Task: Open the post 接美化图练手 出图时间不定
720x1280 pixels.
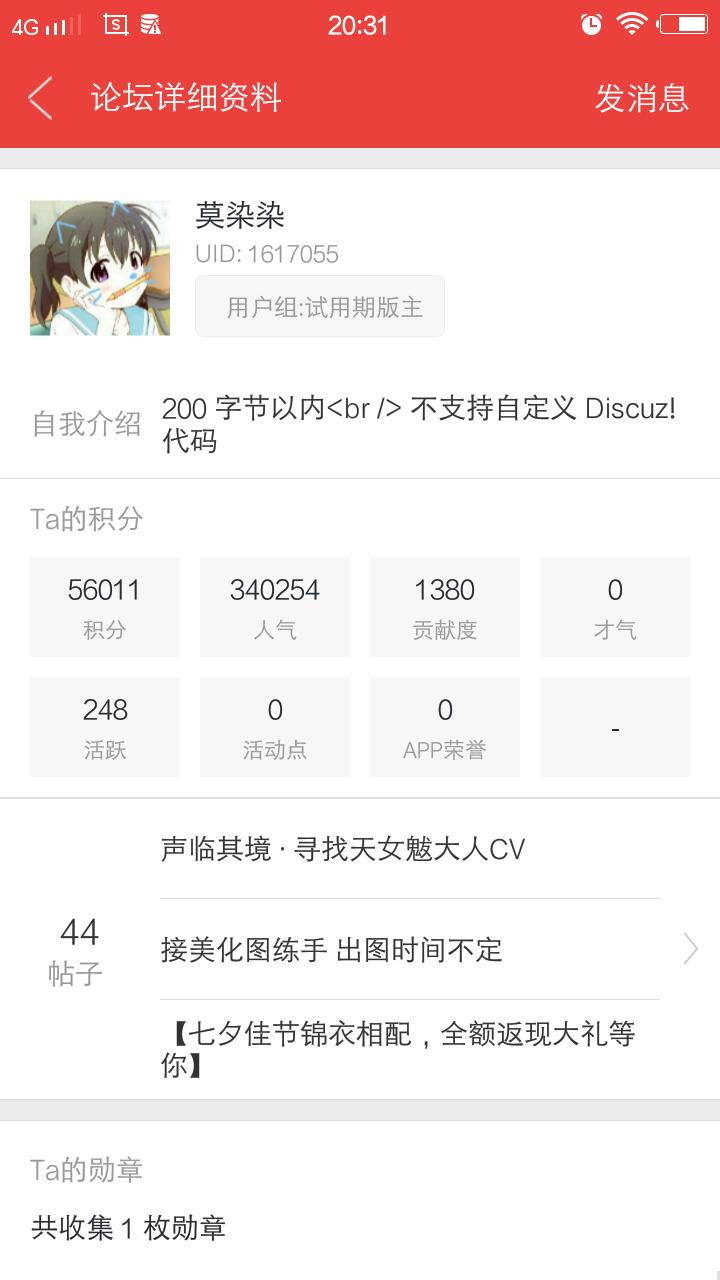Action: tap(332, 949)
